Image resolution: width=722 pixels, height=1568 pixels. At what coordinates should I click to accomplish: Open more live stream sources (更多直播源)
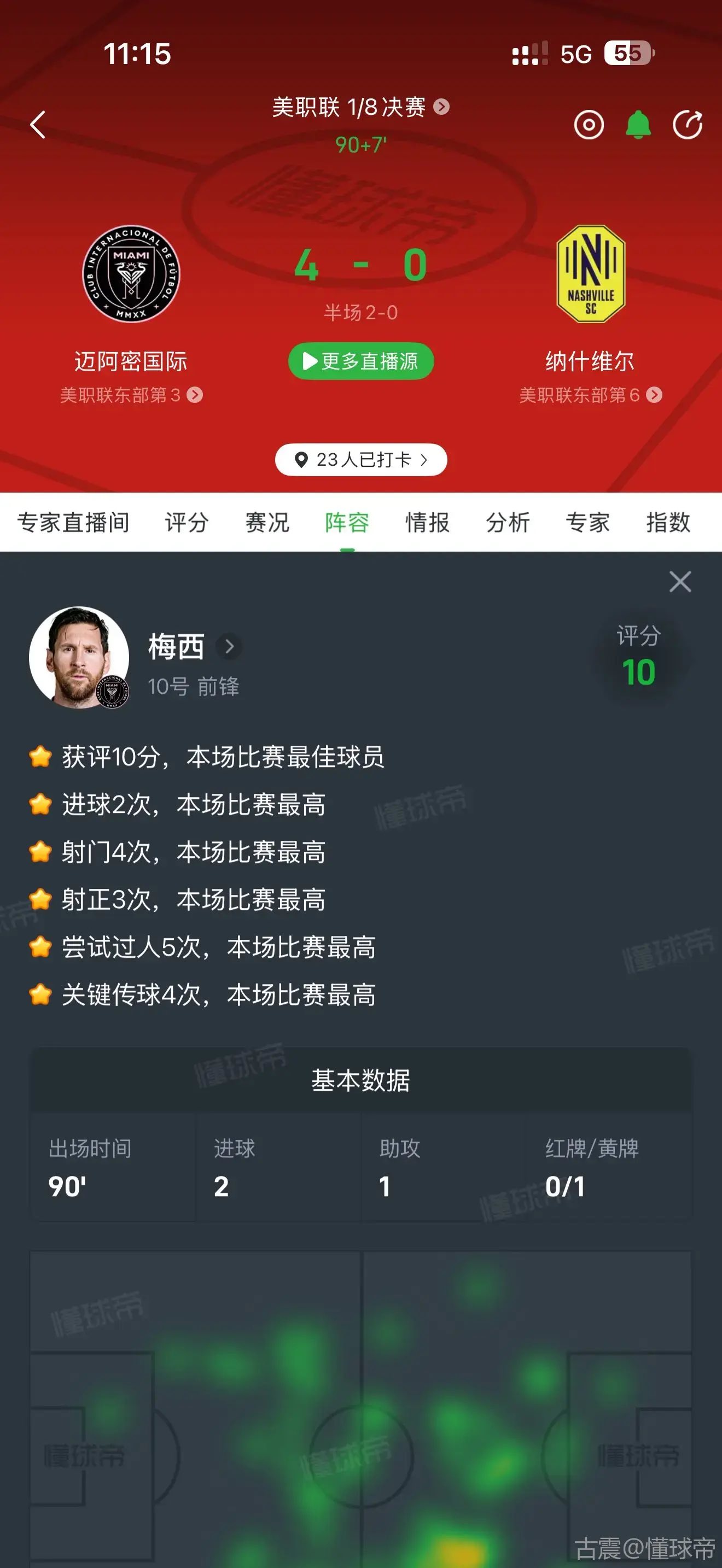click(x=360, y=361)
